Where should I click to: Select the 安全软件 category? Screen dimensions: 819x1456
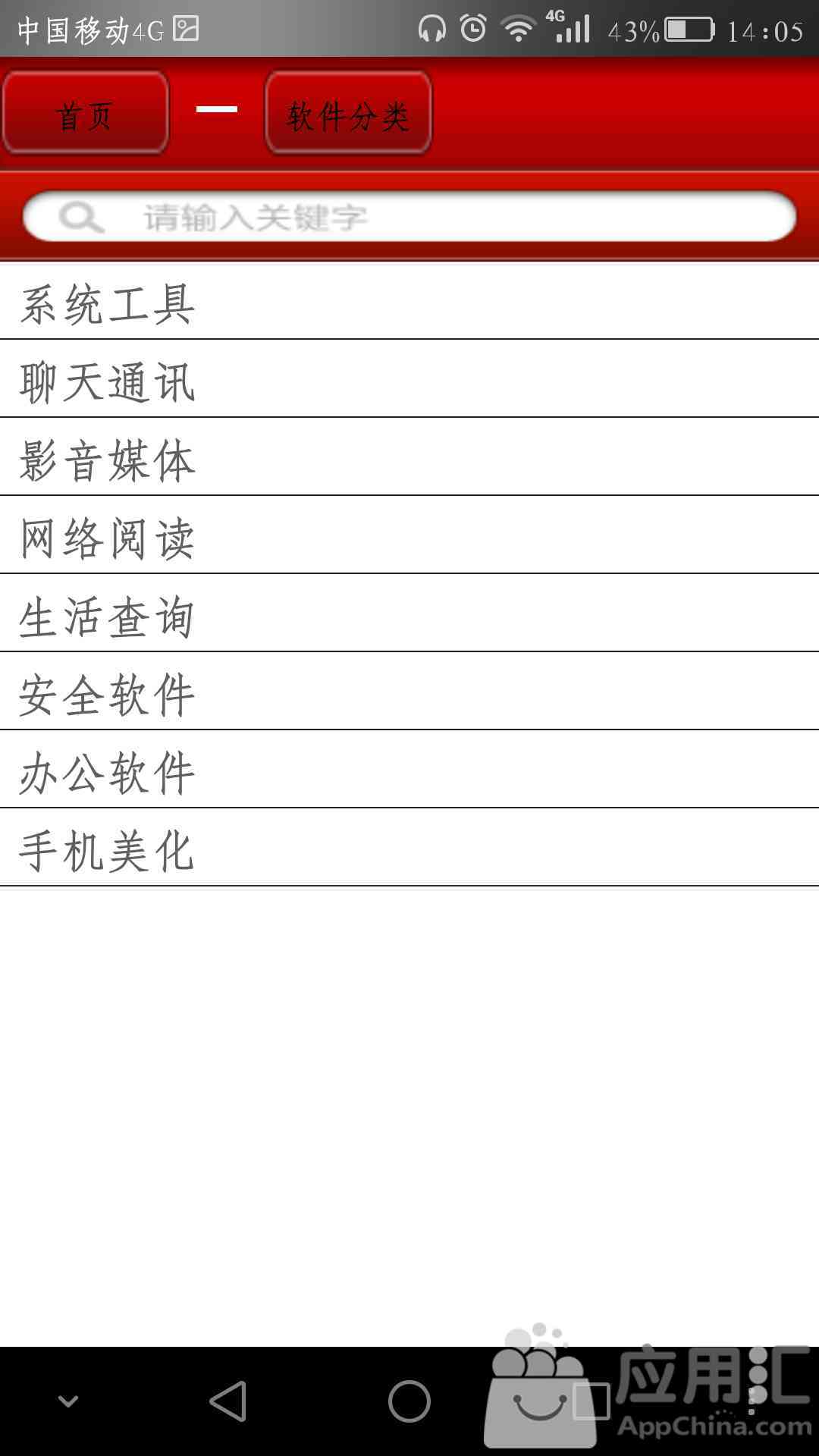(409, 692)
